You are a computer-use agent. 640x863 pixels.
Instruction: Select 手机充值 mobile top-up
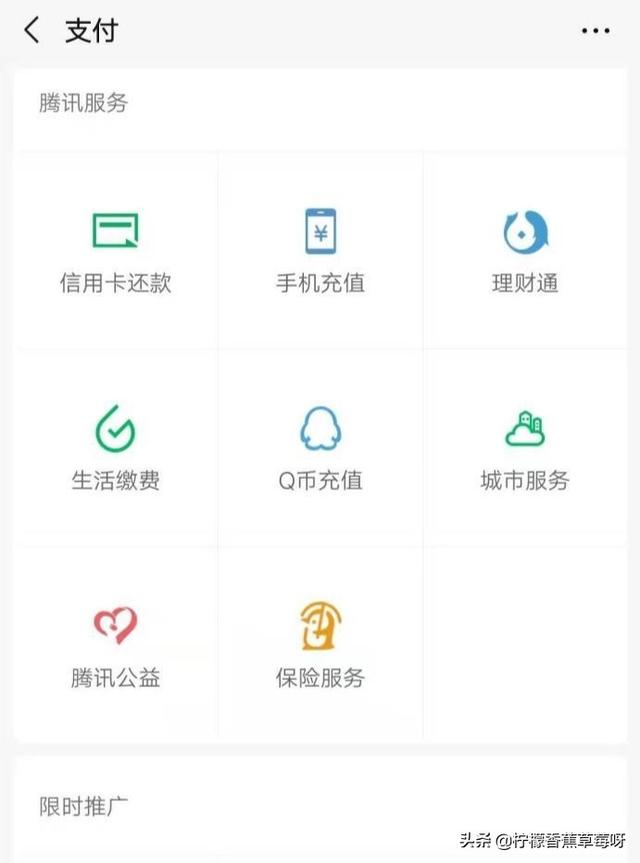point(320,250)
